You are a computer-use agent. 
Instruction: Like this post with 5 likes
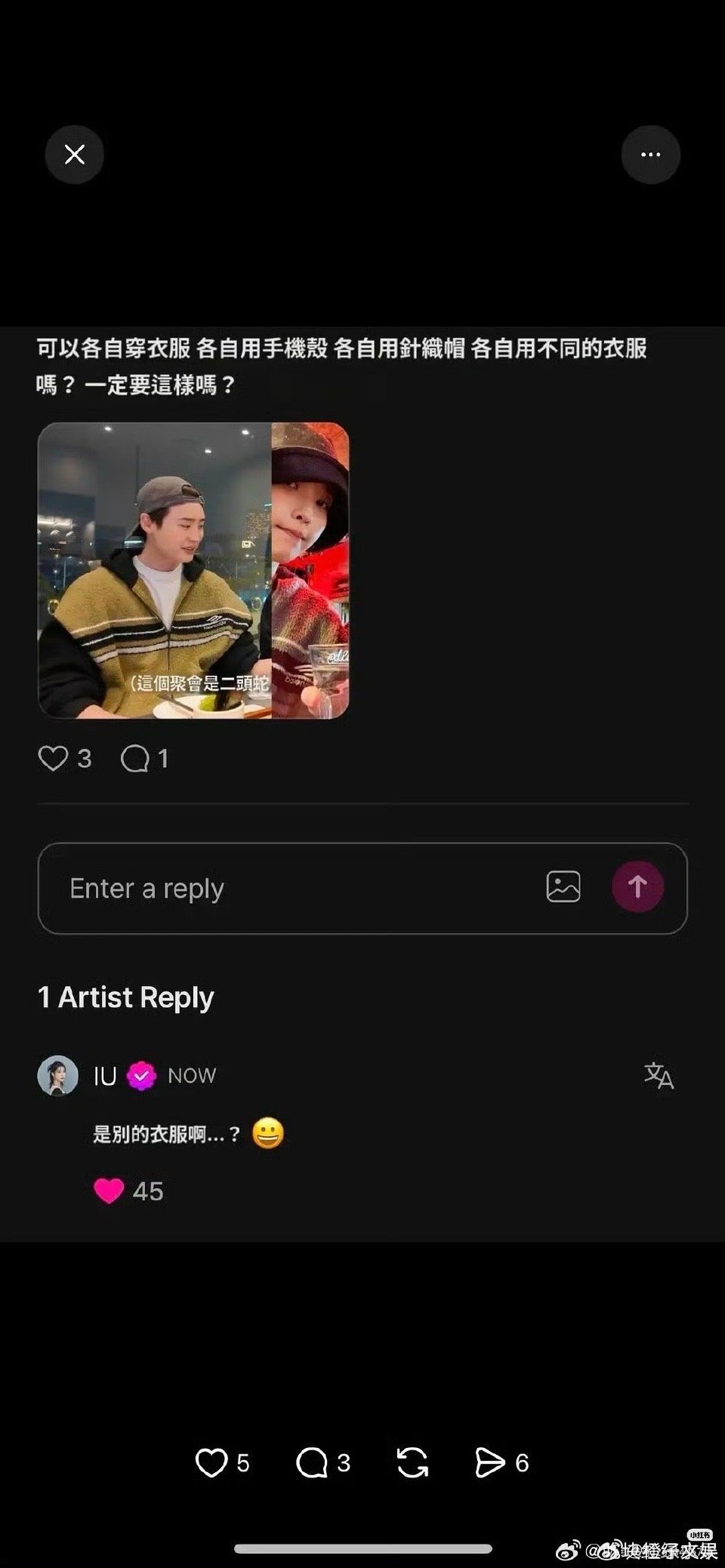pos(211,1462)
